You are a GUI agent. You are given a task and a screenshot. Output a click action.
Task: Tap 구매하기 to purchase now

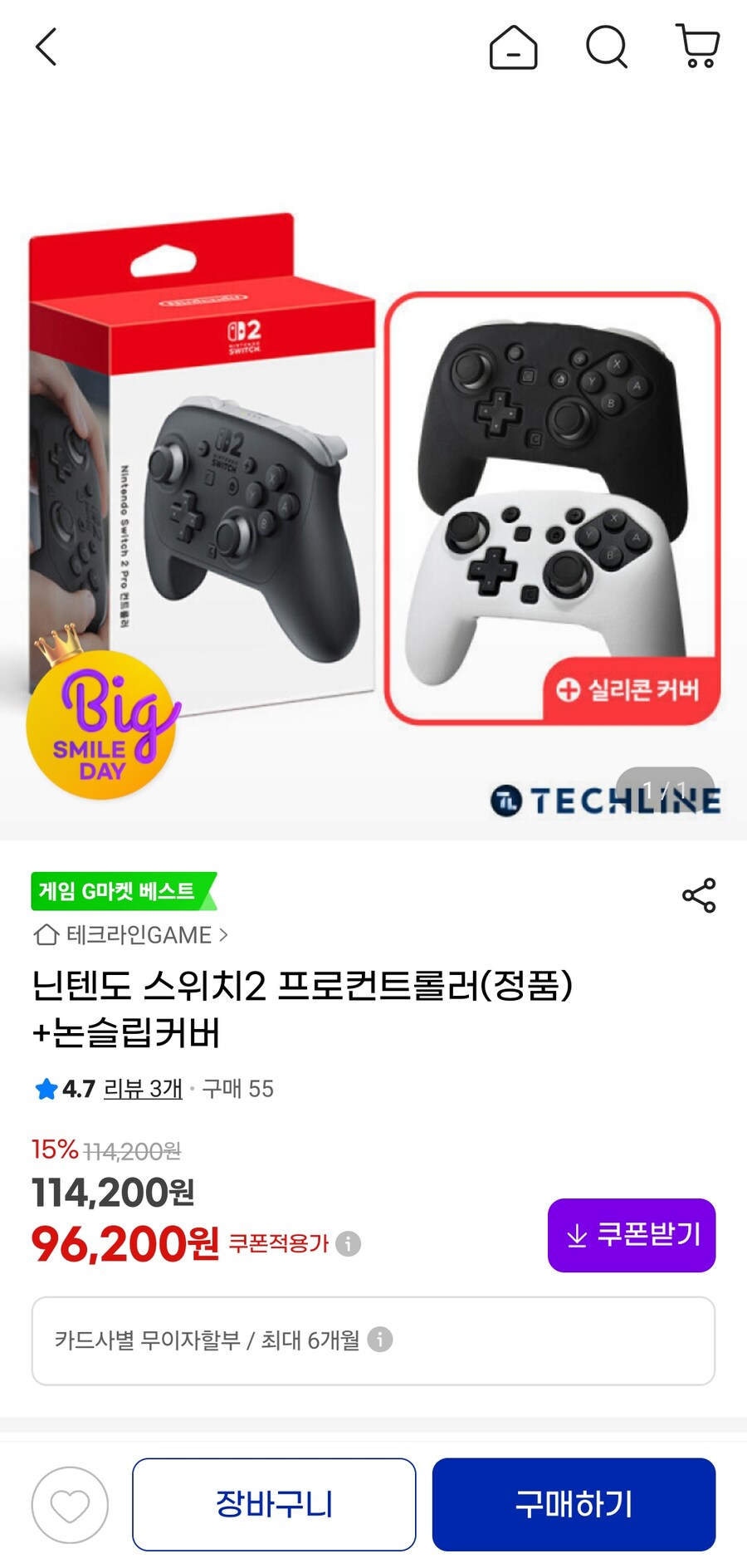point(574,1505)
